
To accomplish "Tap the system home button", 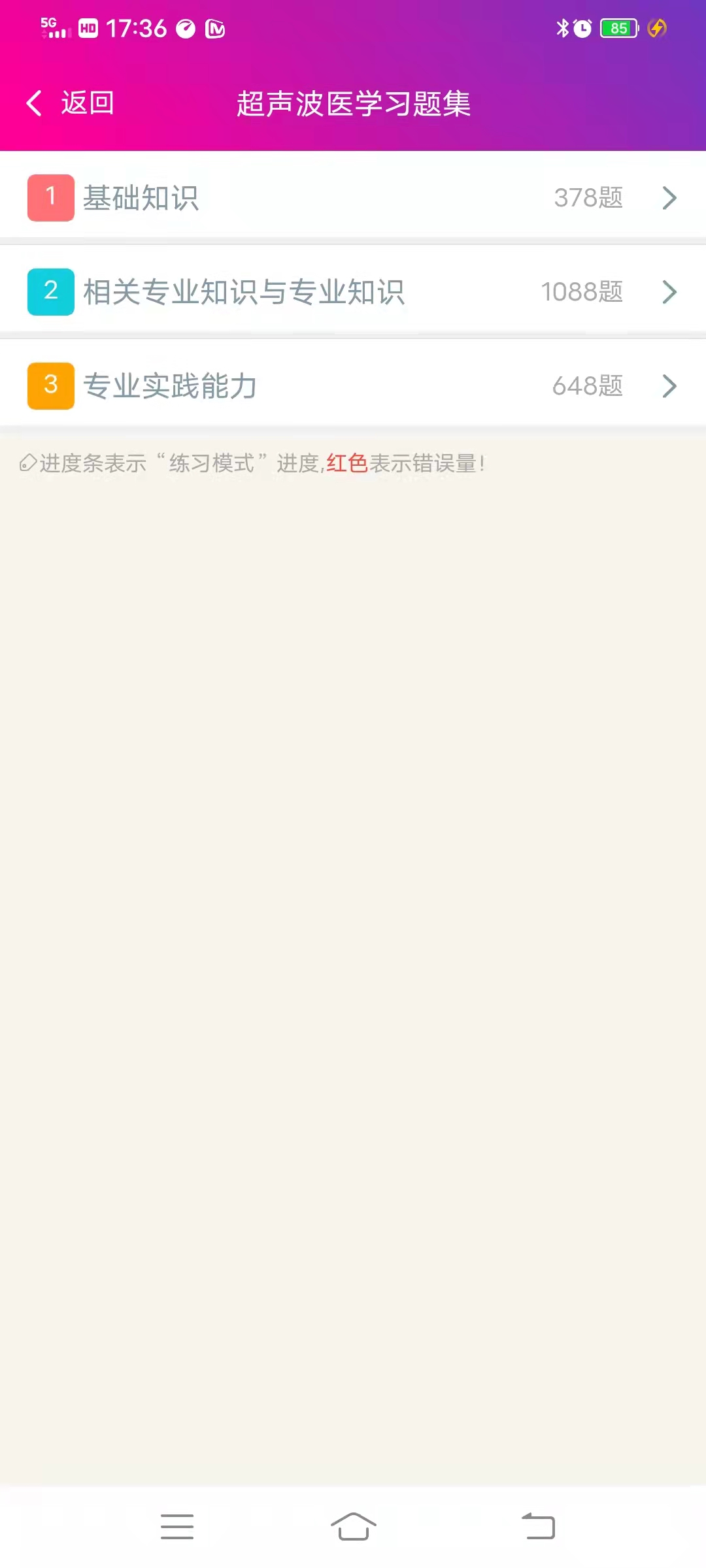I will (x=353, y=1527).
